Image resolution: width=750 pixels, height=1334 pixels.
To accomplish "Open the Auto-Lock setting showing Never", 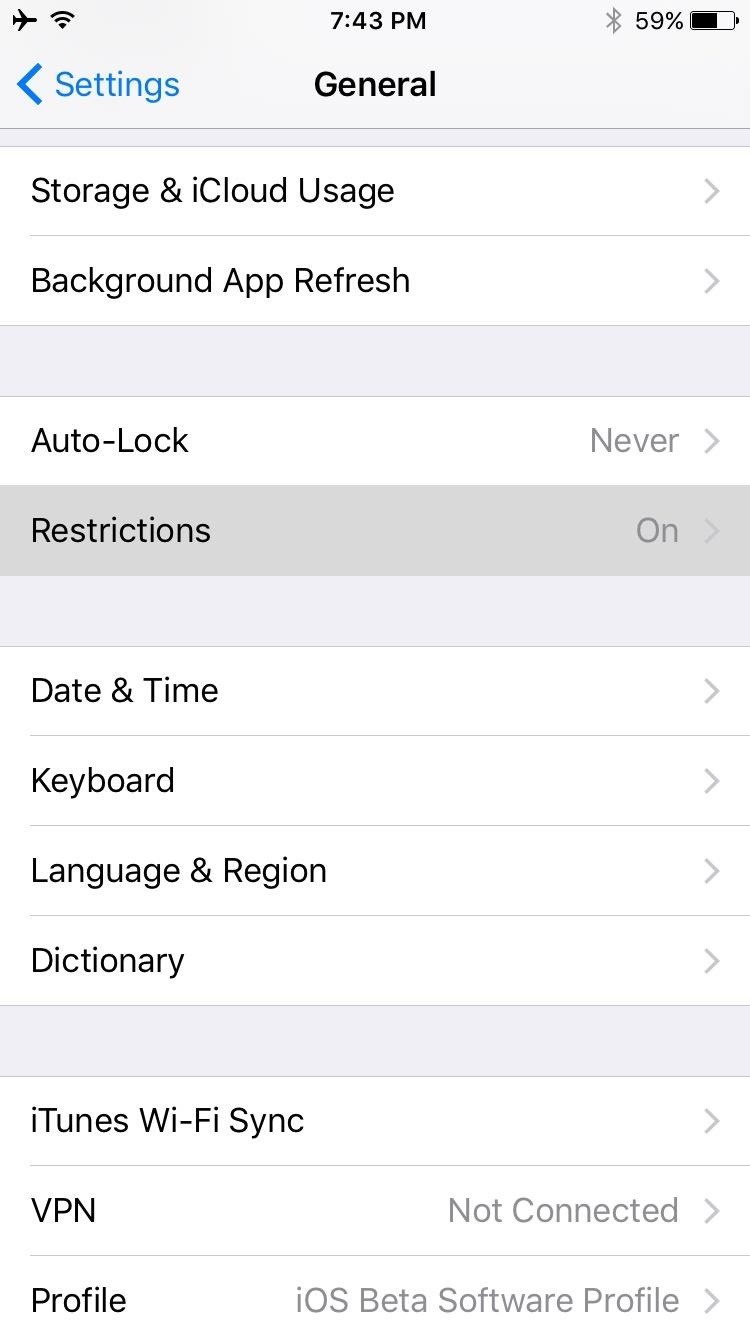I will (375, 440).
